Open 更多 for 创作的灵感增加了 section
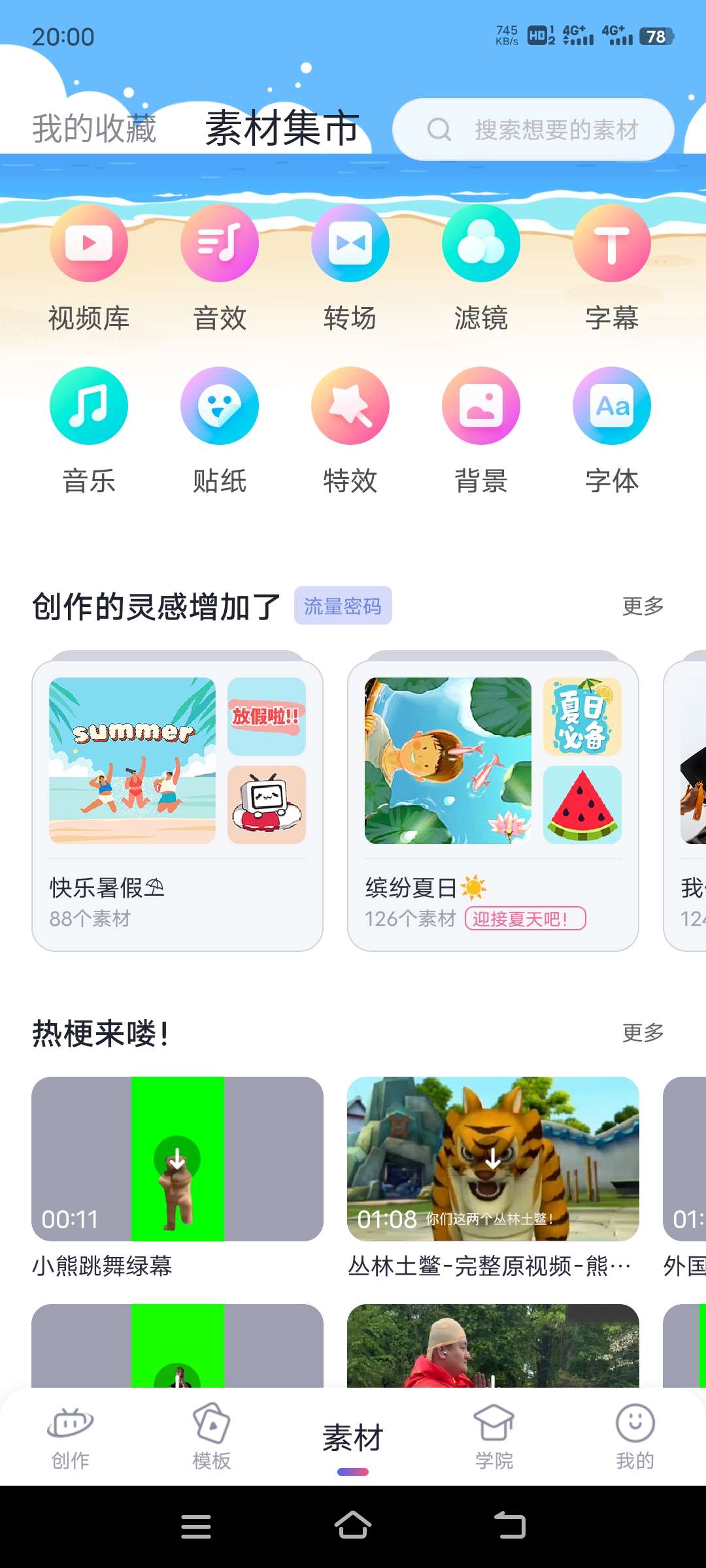706x1568 pixels. pyautogui.click(x=643, y=606)
